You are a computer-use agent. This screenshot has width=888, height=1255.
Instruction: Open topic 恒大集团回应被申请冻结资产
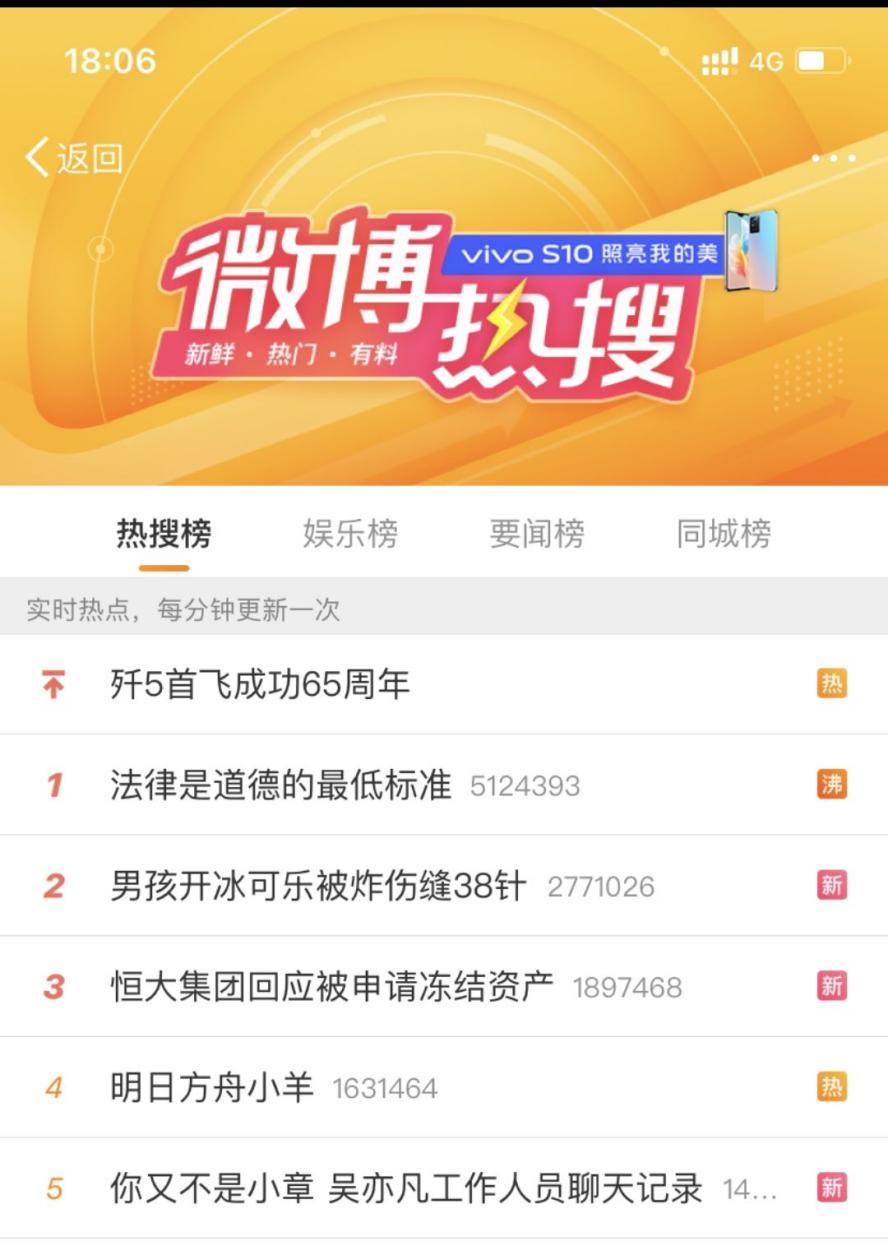[331, 987]
